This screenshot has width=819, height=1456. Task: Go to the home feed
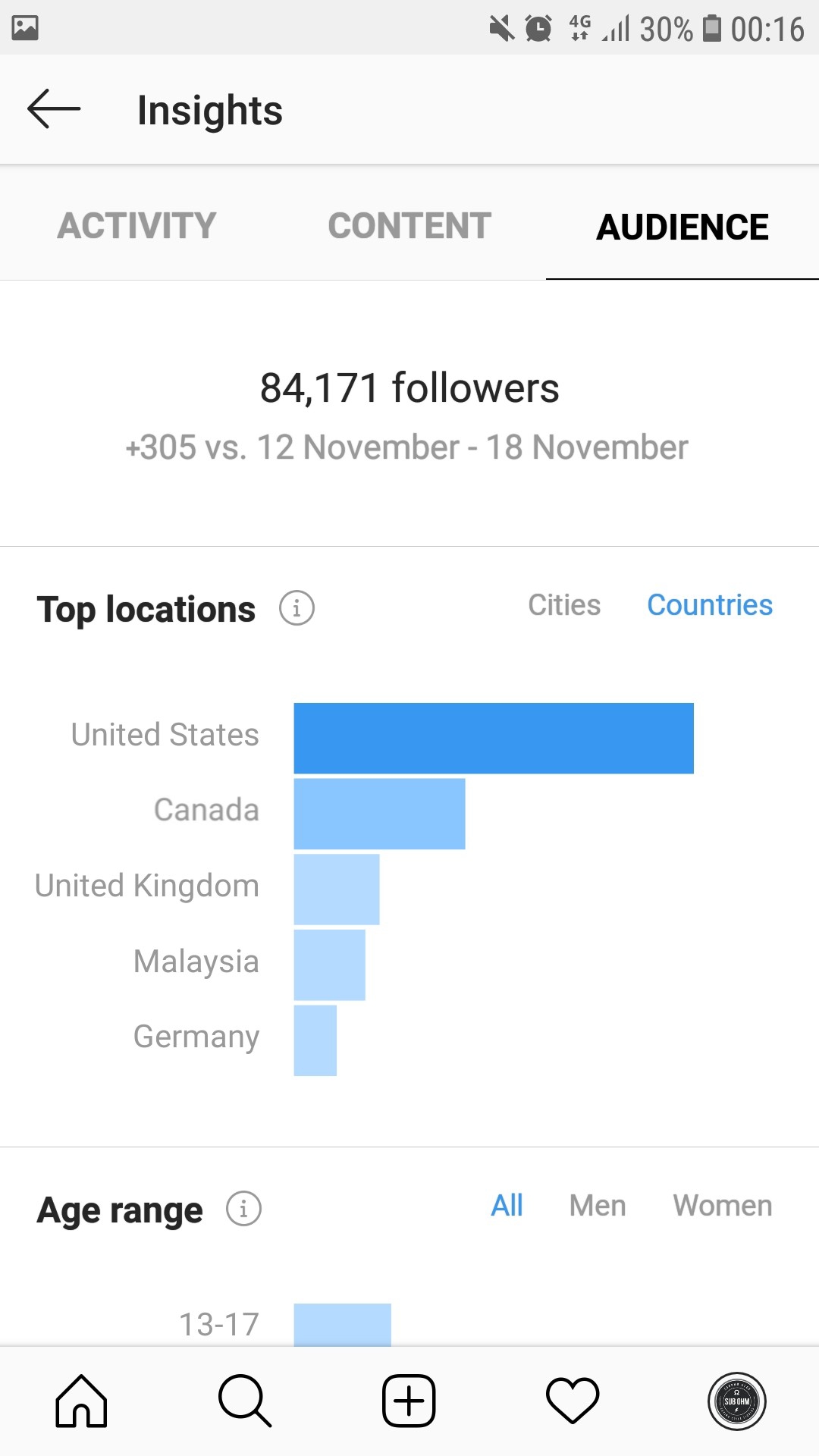coord(81,1401)
